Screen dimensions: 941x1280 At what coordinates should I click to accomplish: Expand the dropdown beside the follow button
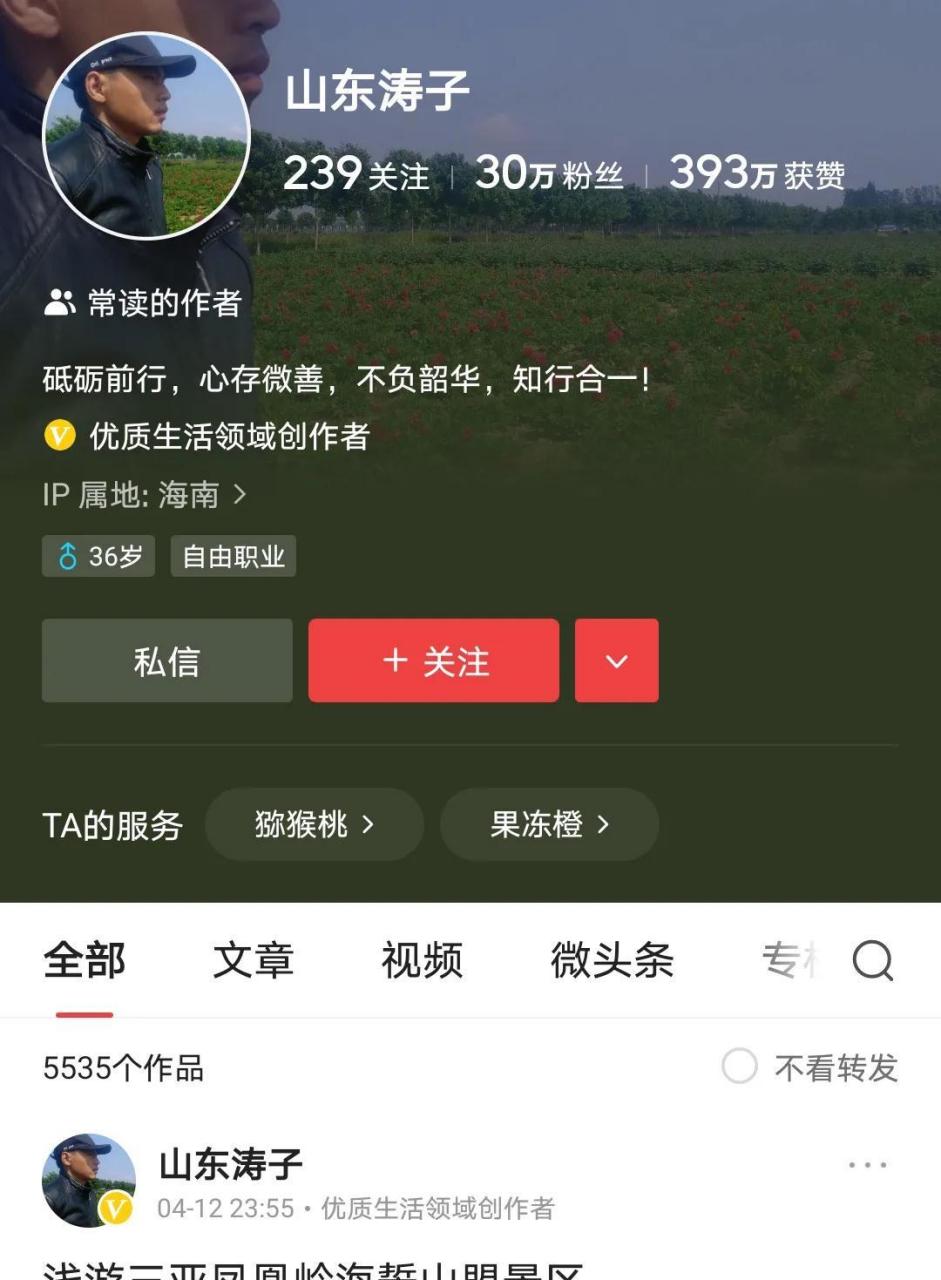pos(616,660)
